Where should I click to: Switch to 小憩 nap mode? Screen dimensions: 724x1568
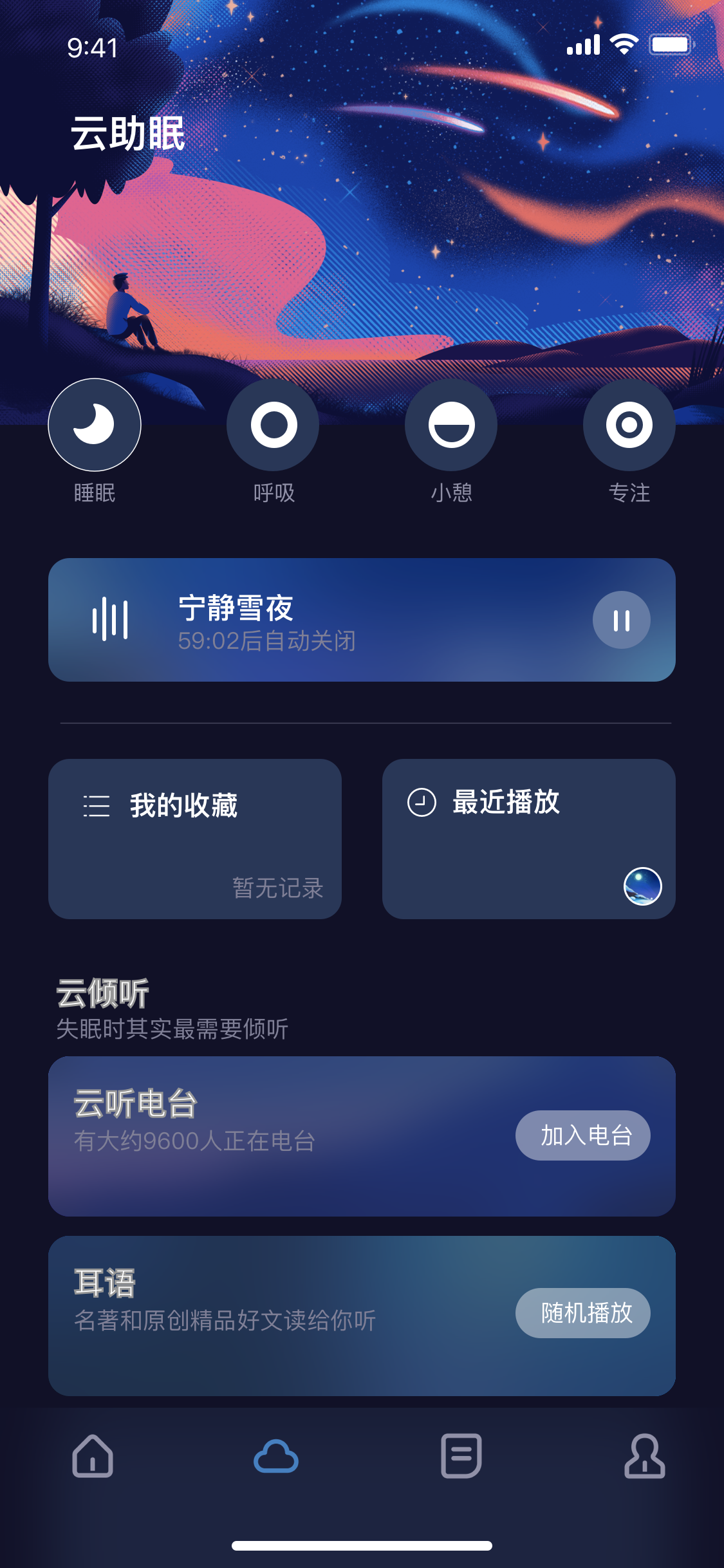451,425
